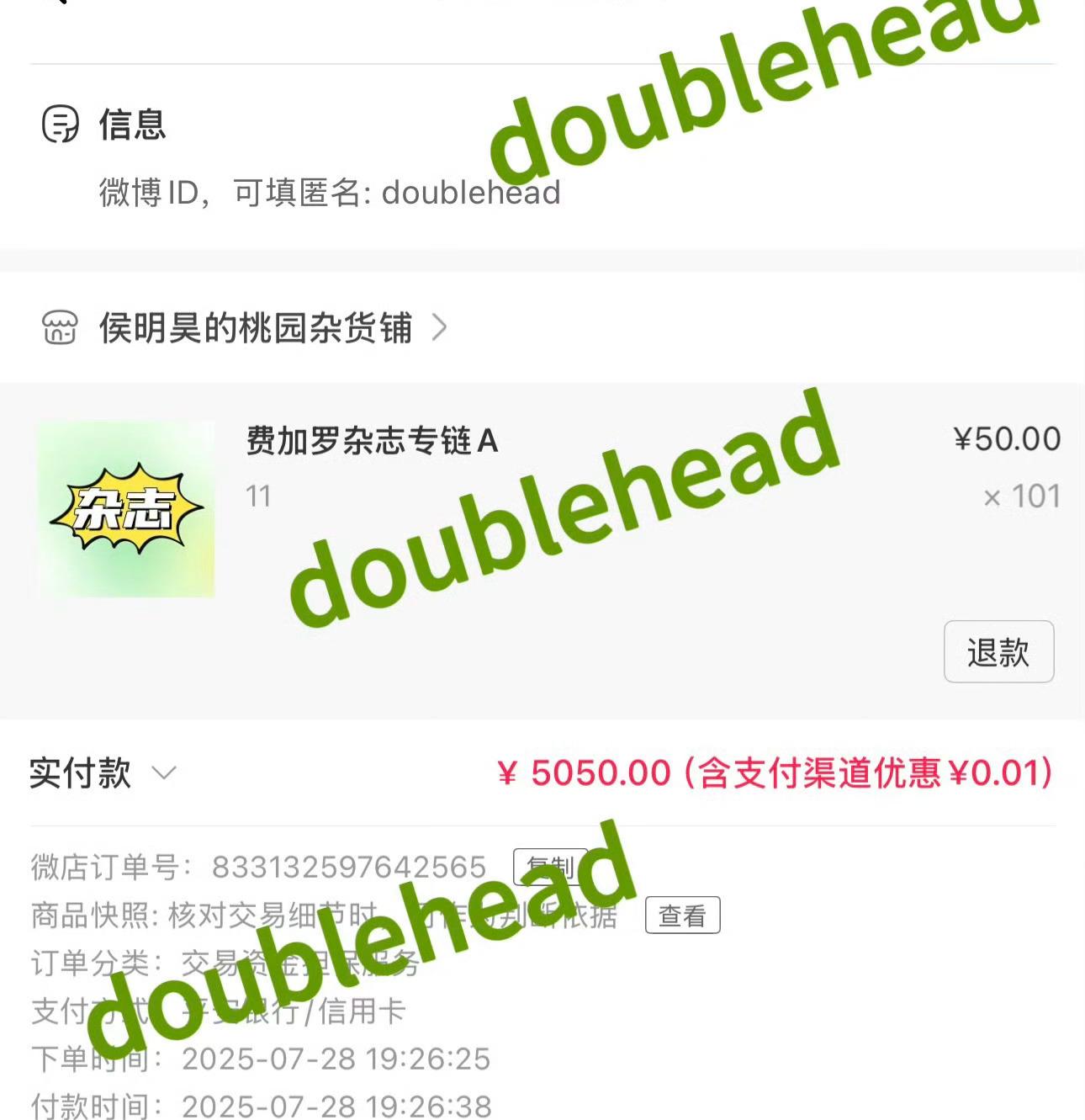Open the 费加罗杂志专链A product item
The width and height of the screenshot is (1085, 1120).
pos(372,441)
